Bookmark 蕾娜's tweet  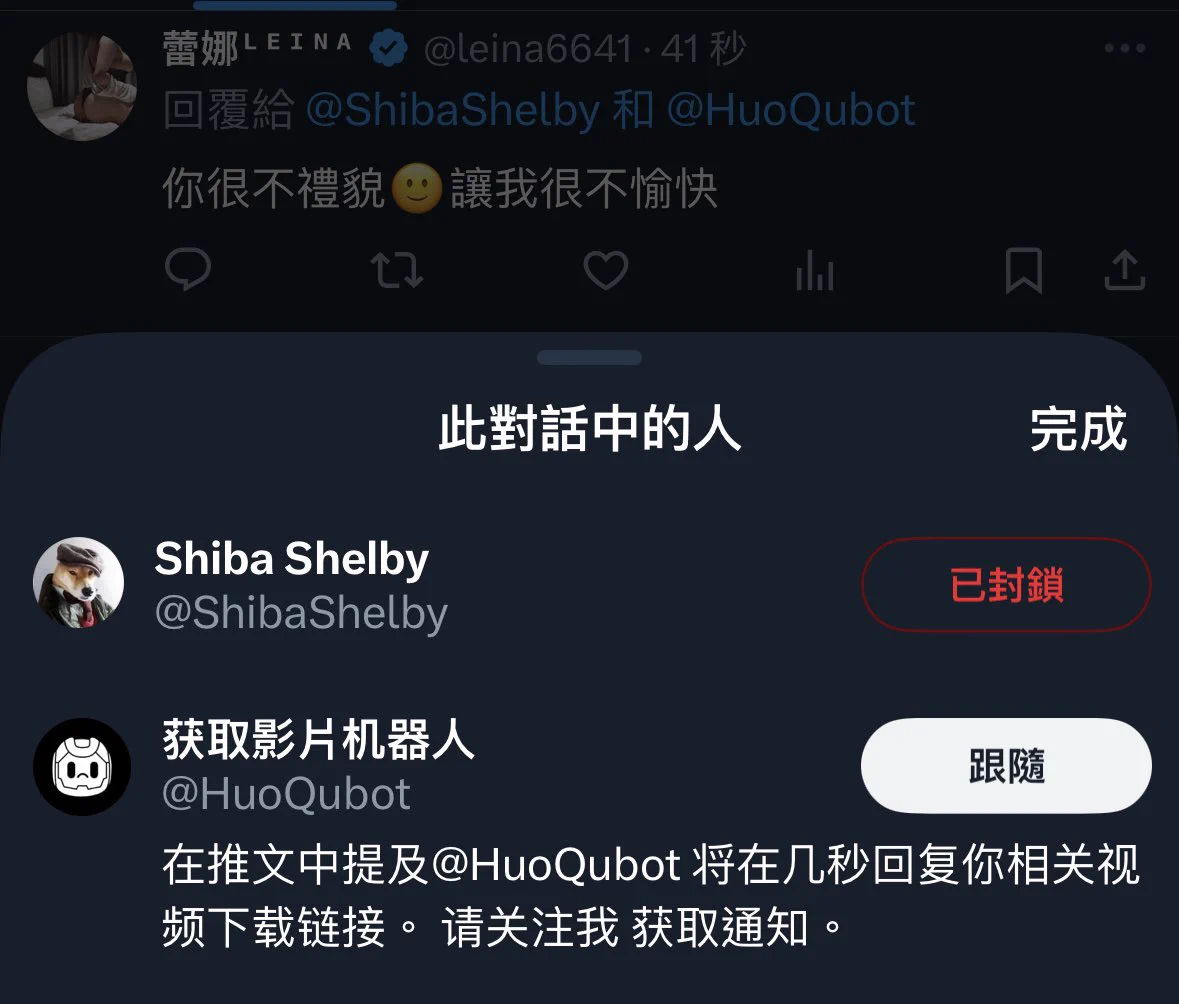[1023, 270]
